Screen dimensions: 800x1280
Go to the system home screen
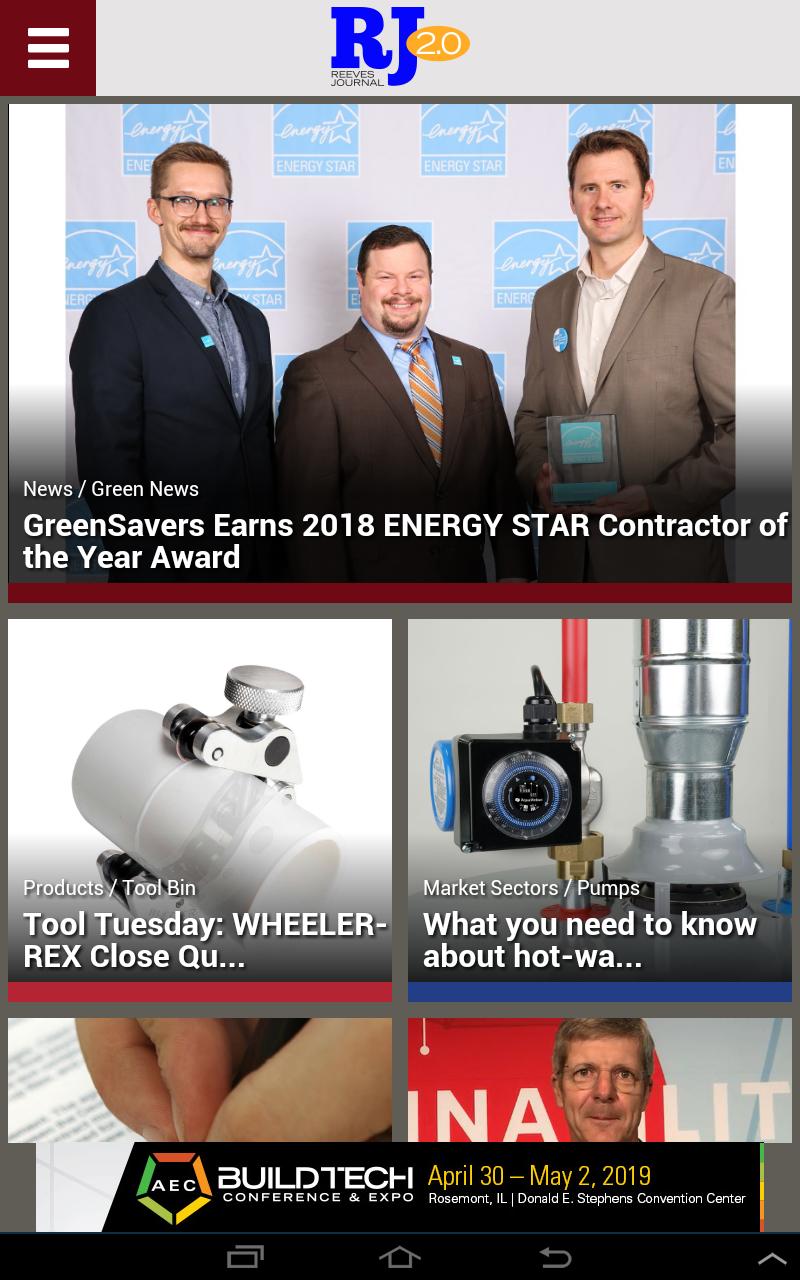(400, 1257)
